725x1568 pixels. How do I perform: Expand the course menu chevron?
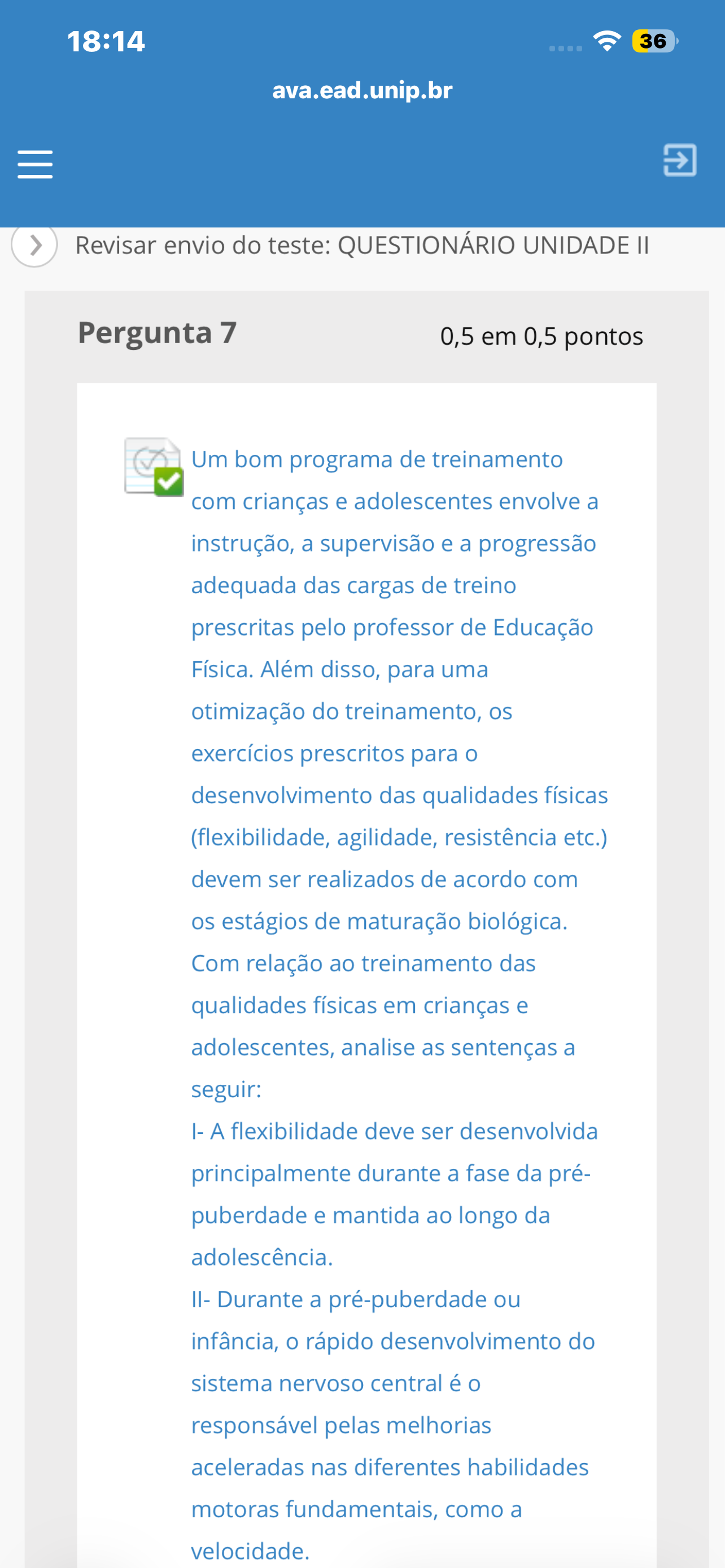point(34,246)
